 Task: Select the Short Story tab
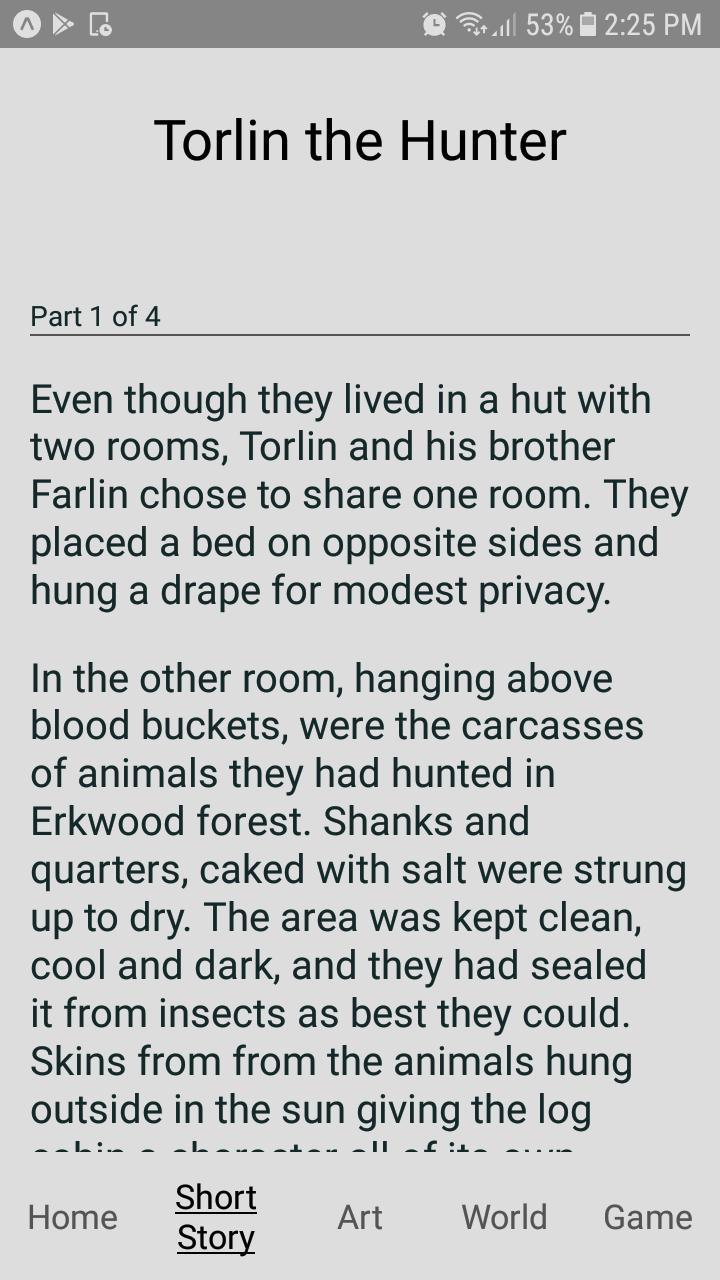(216, 1217)
